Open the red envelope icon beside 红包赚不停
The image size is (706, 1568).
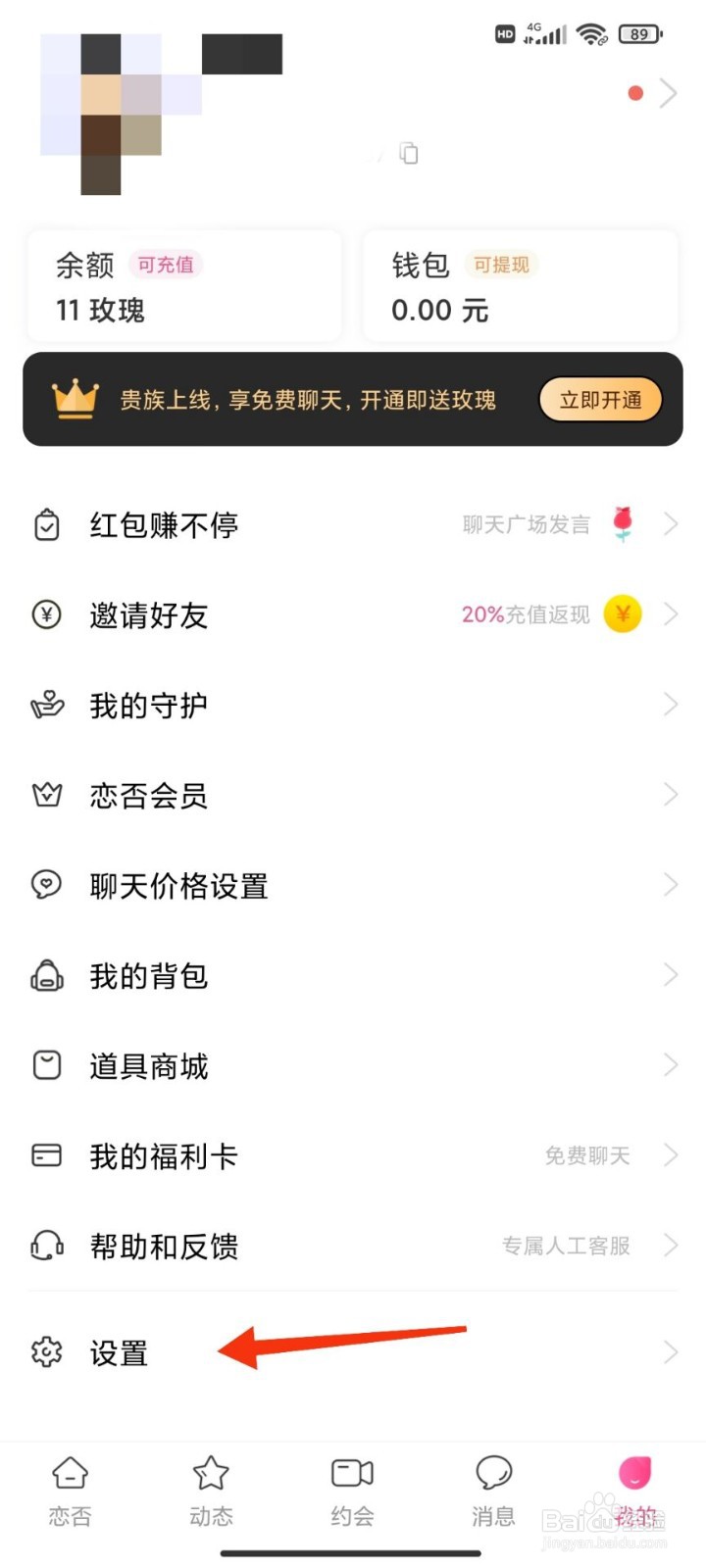pos(45,524)
